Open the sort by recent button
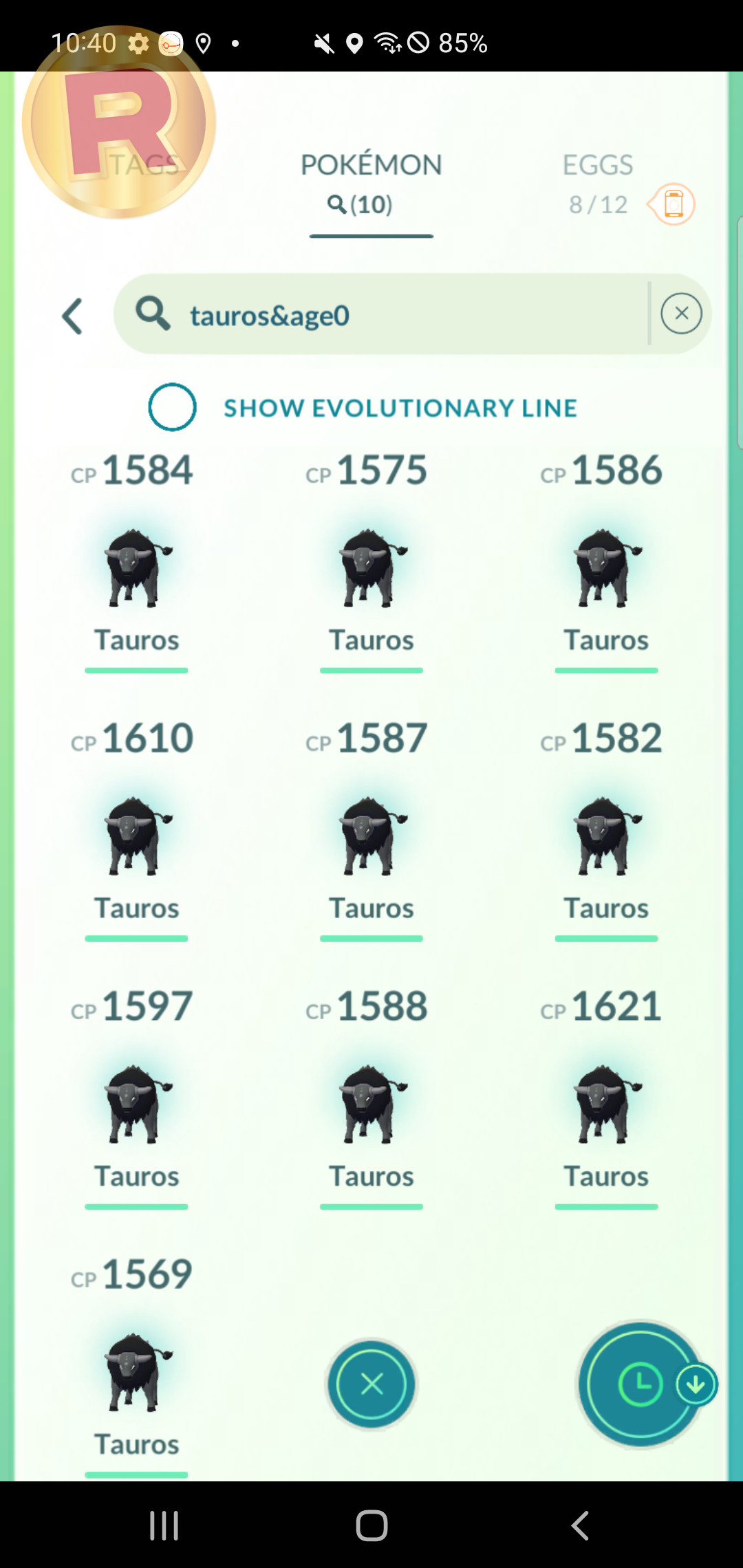The height and width of the screenshot is (1568, 743). point(641,1384)
